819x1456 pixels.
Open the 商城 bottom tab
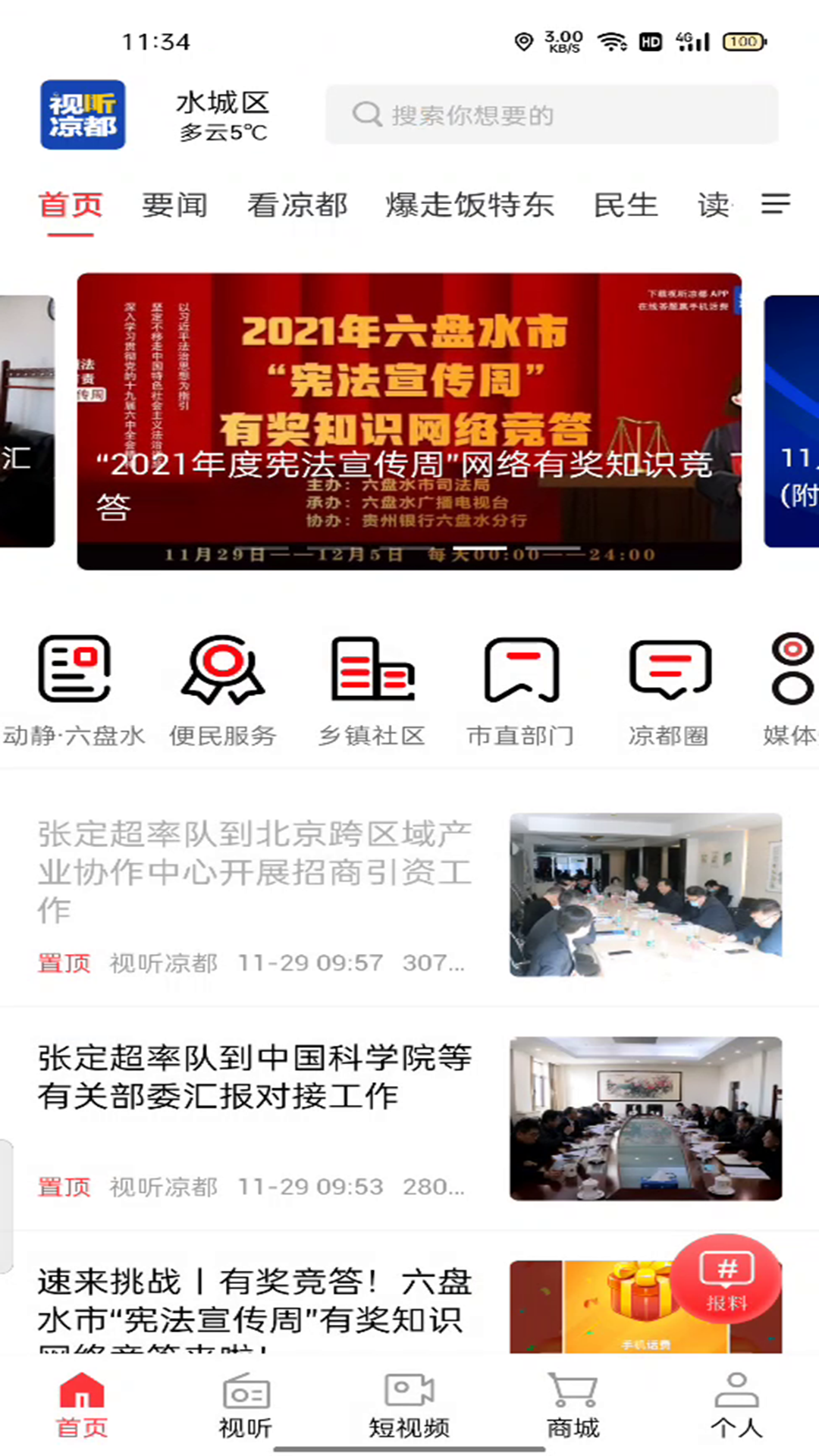tap(573, 1406)
